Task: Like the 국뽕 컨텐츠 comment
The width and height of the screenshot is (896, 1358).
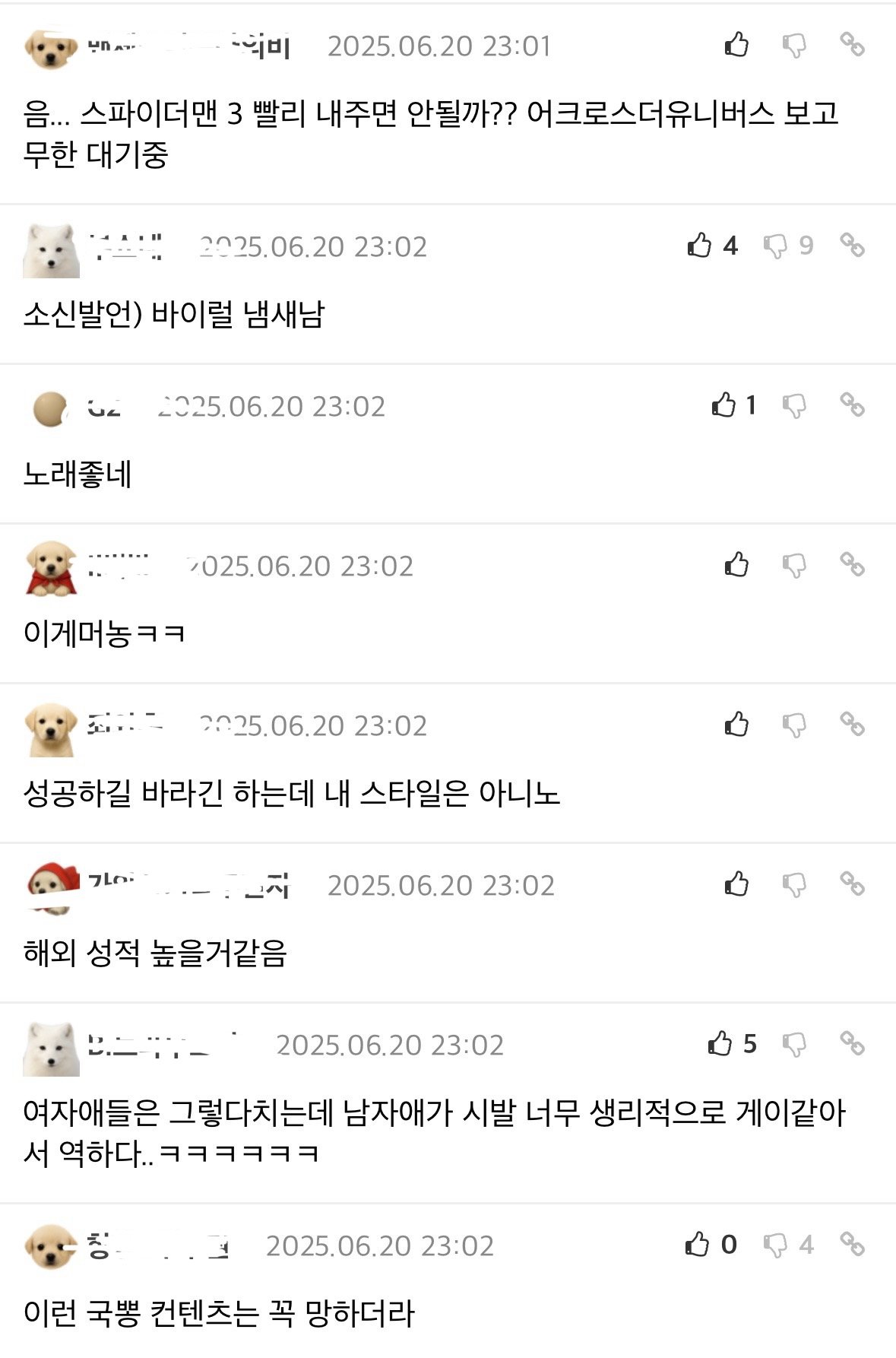Action: coord(697,1245)
